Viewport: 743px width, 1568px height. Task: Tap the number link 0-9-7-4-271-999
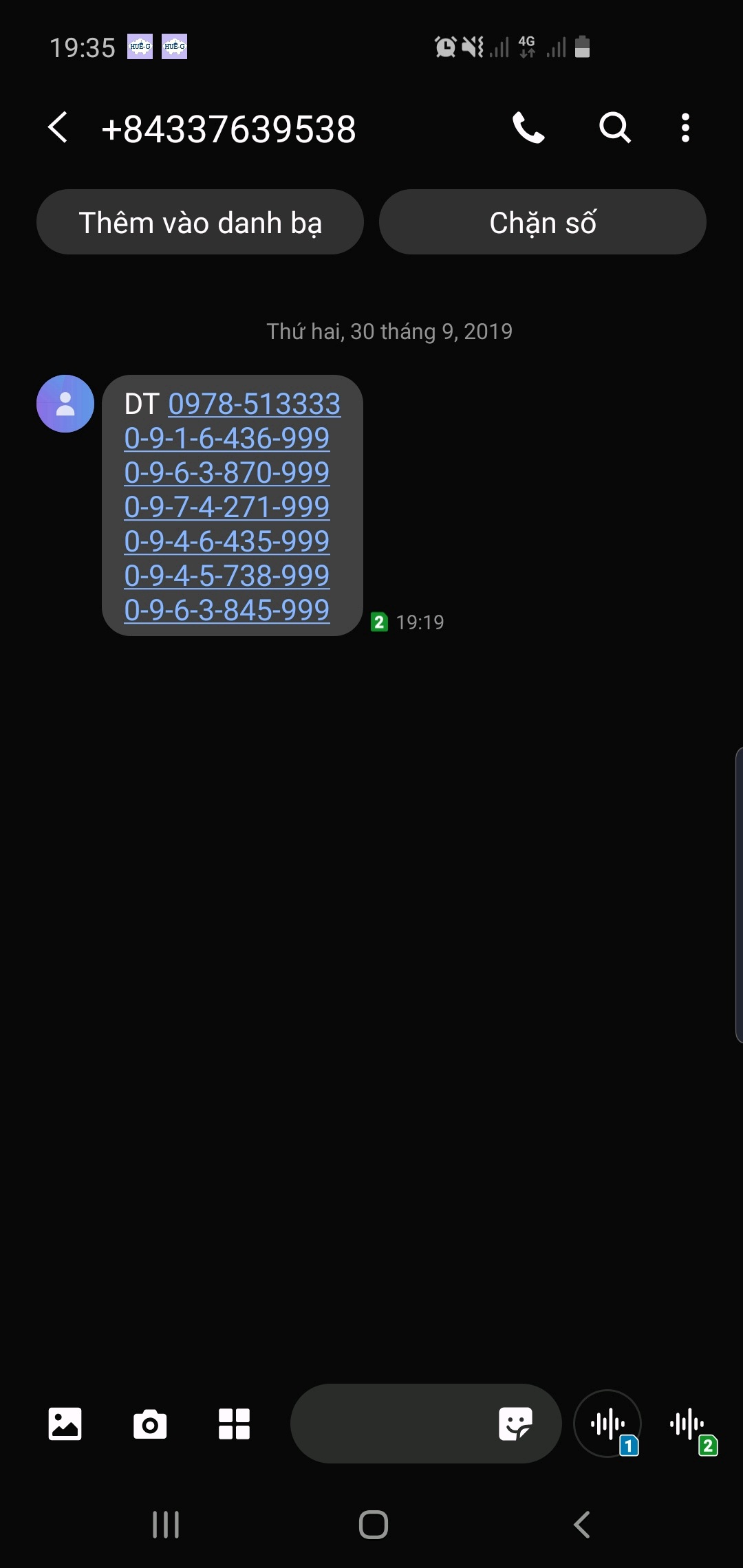pos(227,507)
